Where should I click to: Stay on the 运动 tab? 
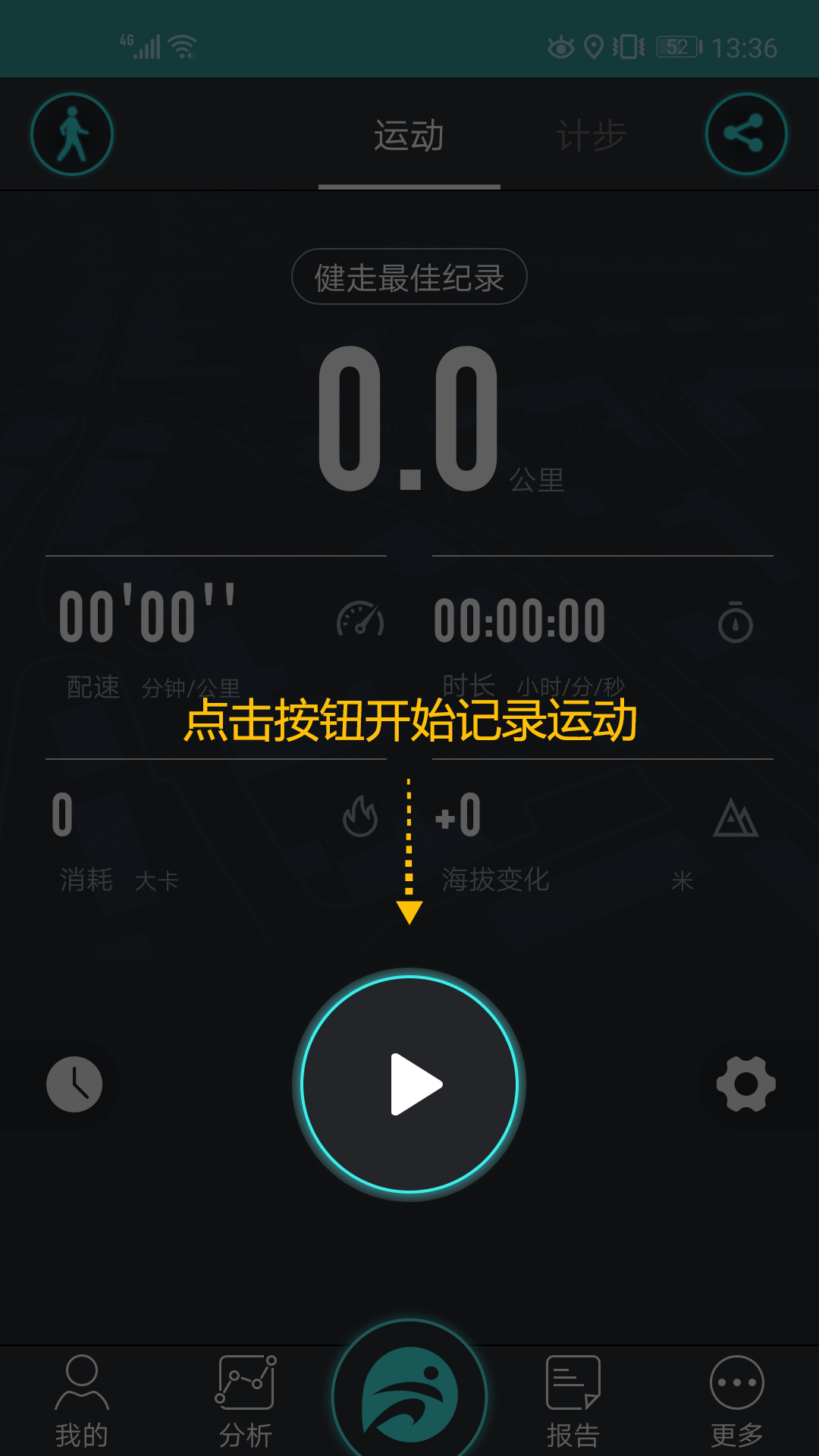pyautogui.click(x=409, y=133)
